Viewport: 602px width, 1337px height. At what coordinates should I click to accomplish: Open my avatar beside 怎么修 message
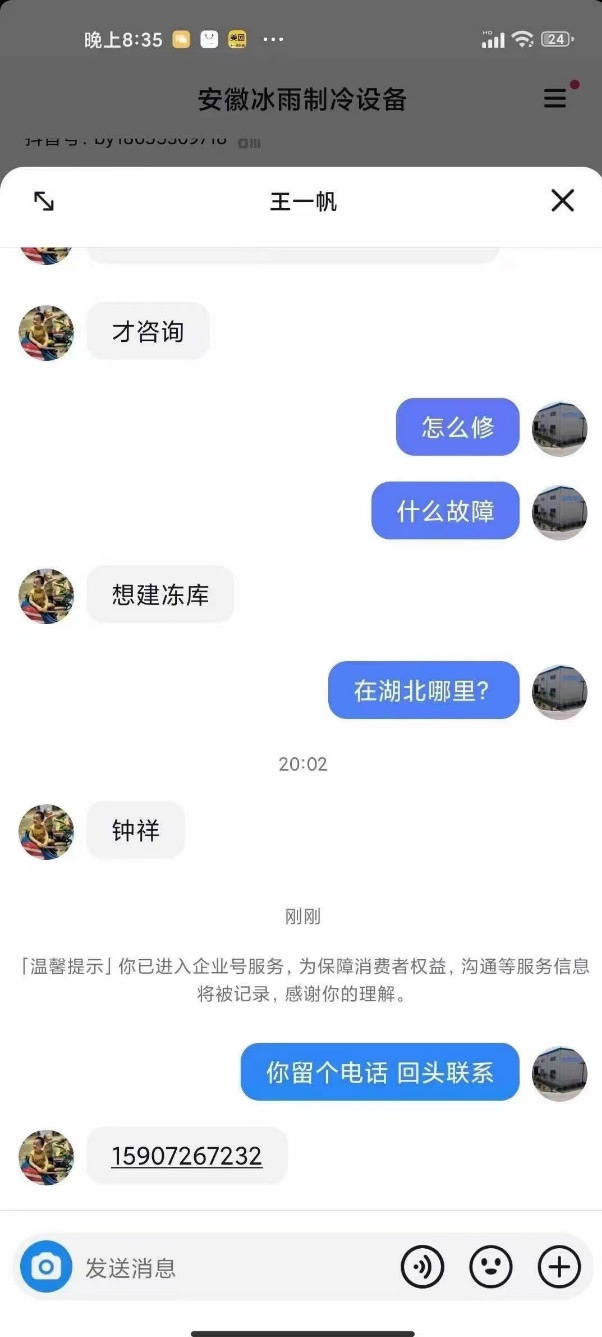pyautogui.click(x=559, y=429)
